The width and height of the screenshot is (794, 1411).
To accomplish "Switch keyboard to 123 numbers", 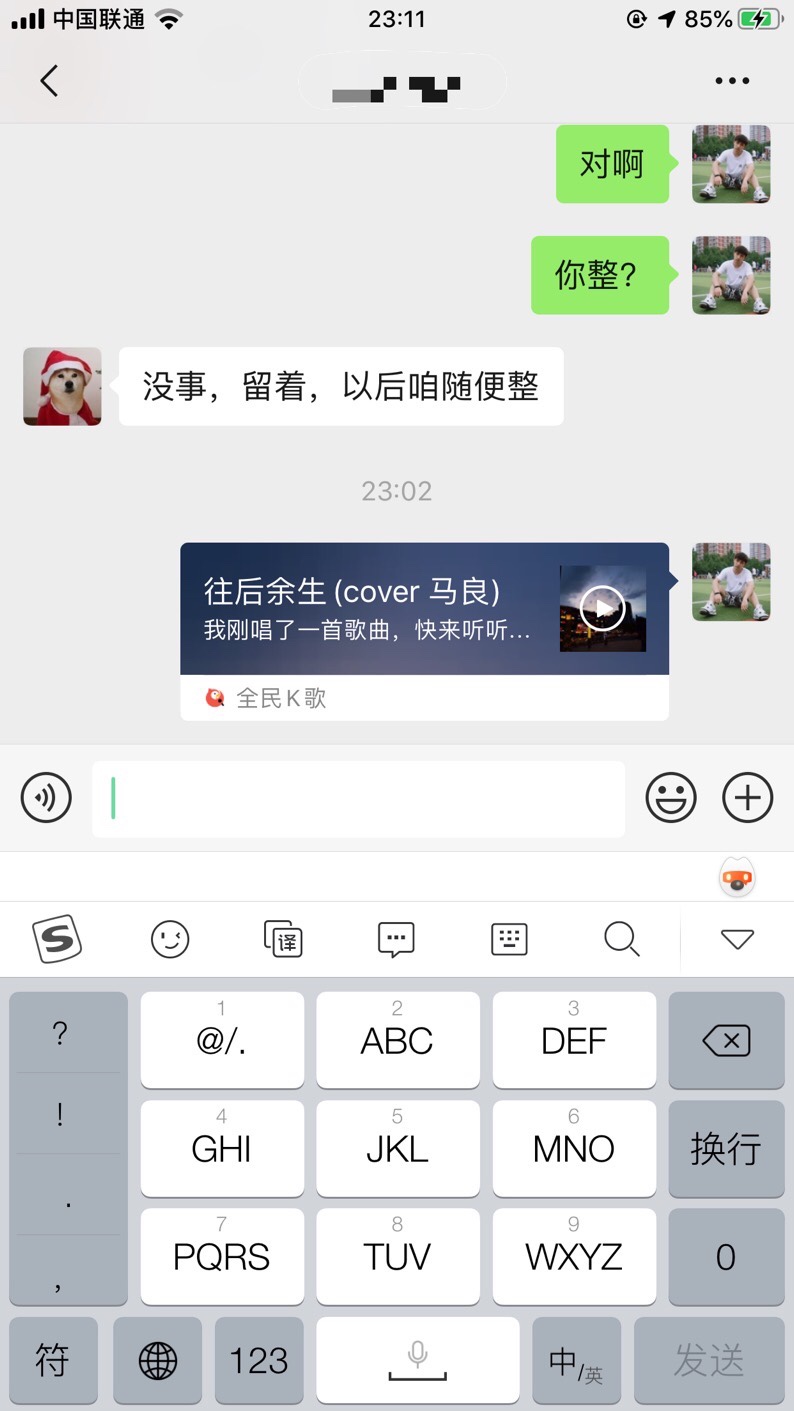I will pos(259,1360).
